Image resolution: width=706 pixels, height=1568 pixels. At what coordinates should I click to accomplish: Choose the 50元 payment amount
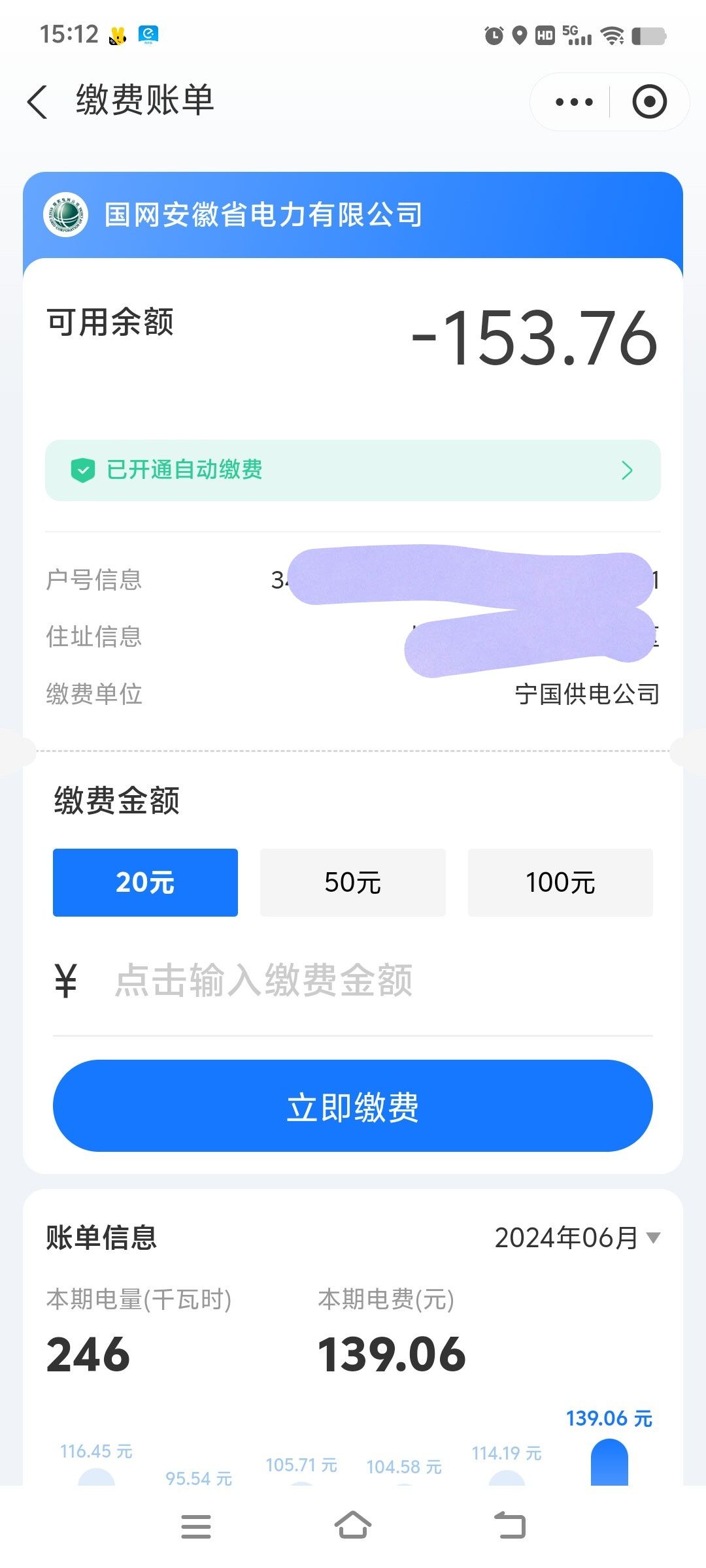pyautogui.click(x=353, y=882)
